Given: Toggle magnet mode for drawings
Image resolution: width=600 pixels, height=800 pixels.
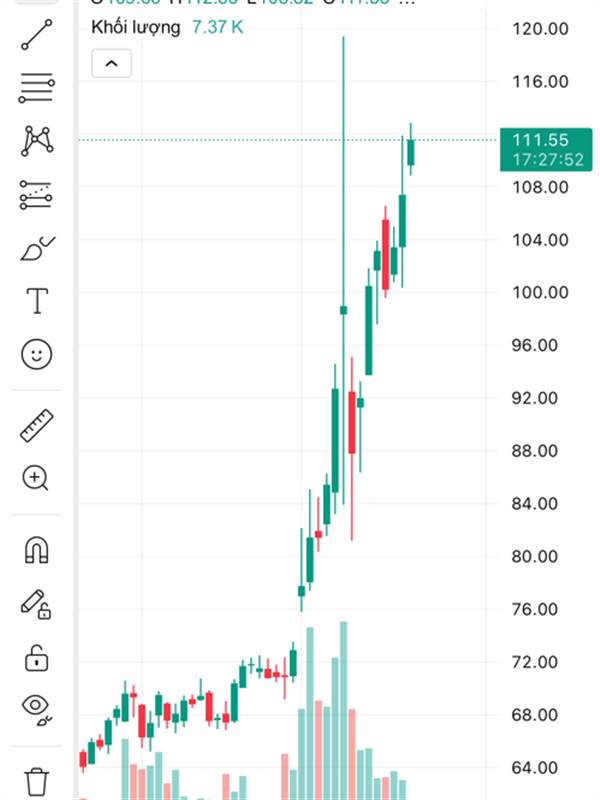Looking at the screenshot, I should (37, 550).
